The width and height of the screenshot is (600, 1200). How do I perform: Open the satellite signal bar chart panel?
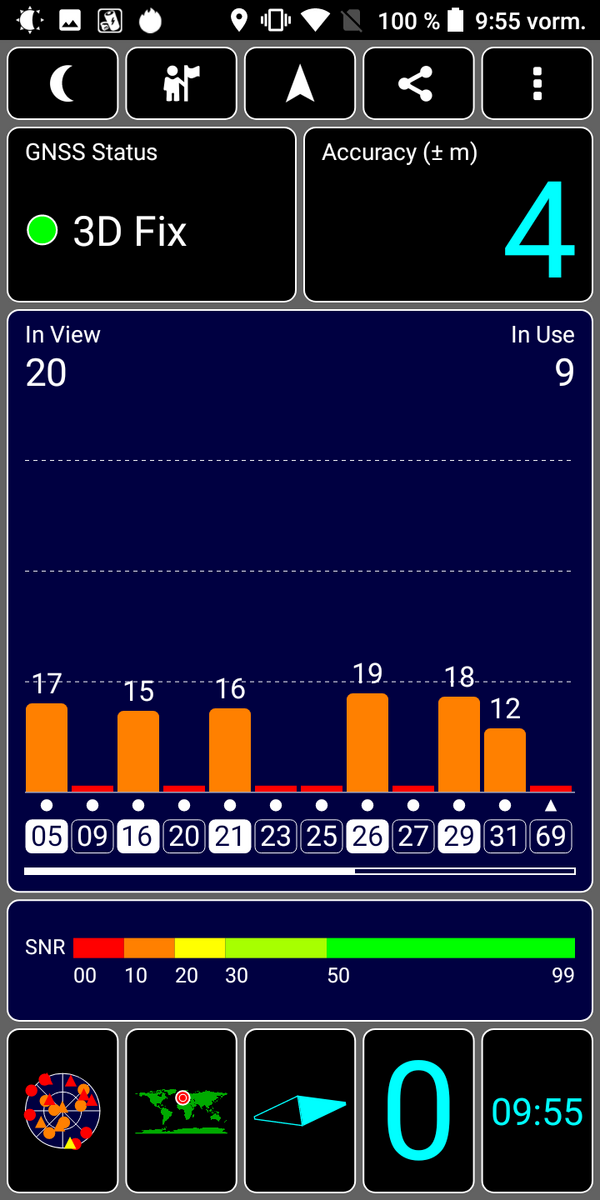[300, 600]
